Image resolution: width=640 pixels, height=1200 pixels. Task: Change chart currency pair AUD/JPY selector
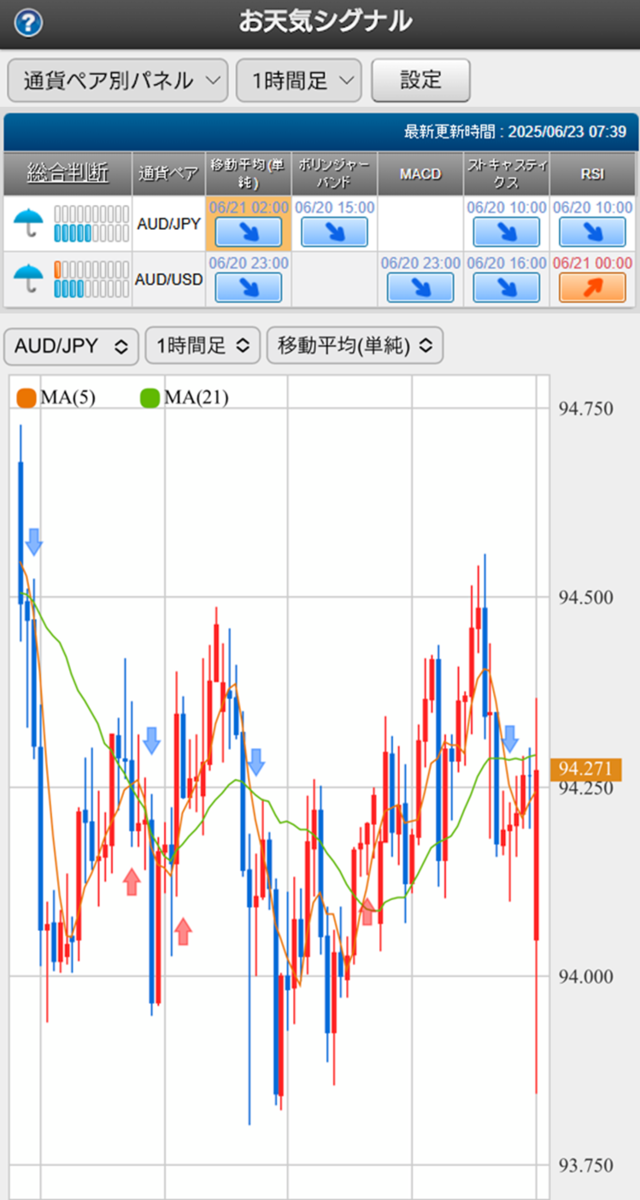[71, 346]
